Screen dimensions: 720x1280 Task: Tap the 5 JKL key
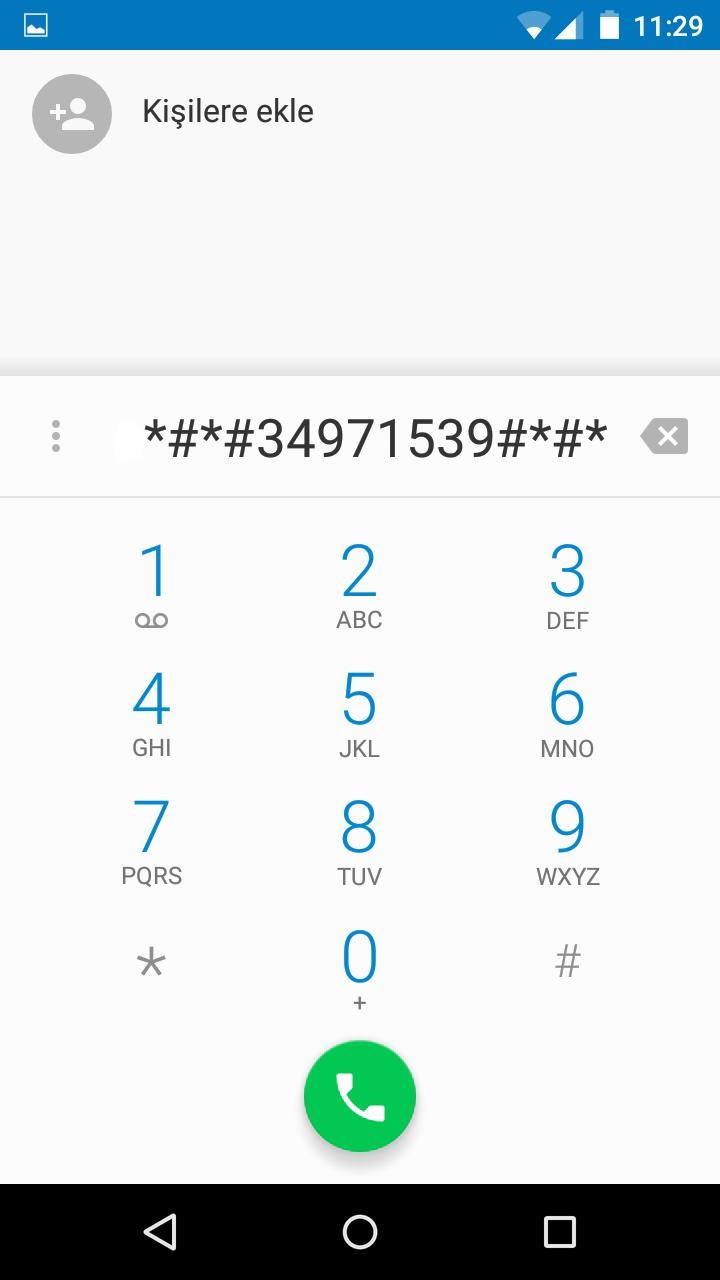(x=359, y=714)
